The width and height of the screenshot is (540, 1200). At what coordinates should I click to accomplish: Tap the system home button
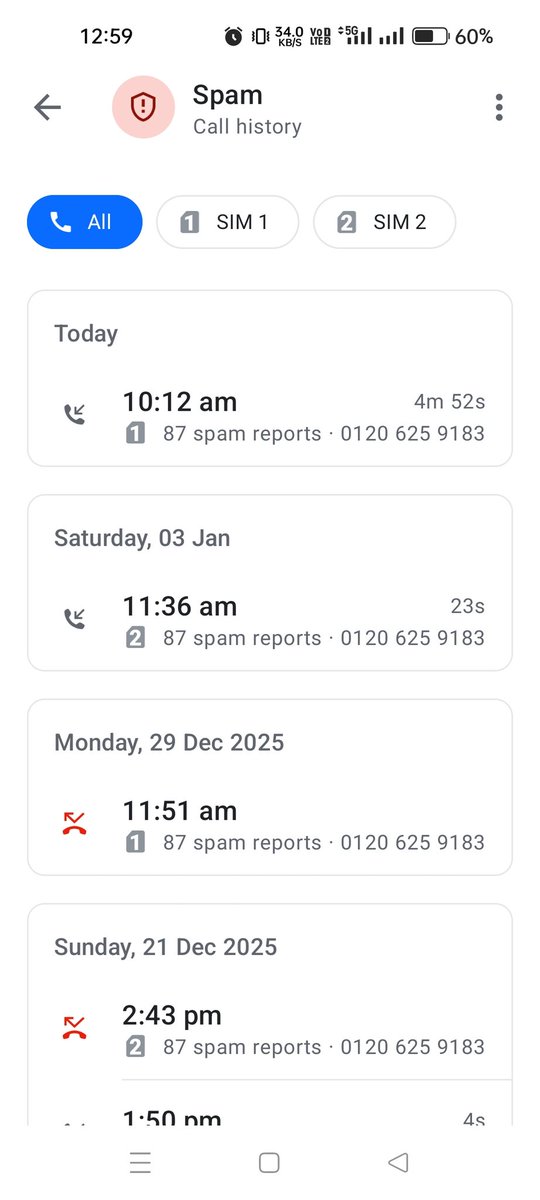269,1162
